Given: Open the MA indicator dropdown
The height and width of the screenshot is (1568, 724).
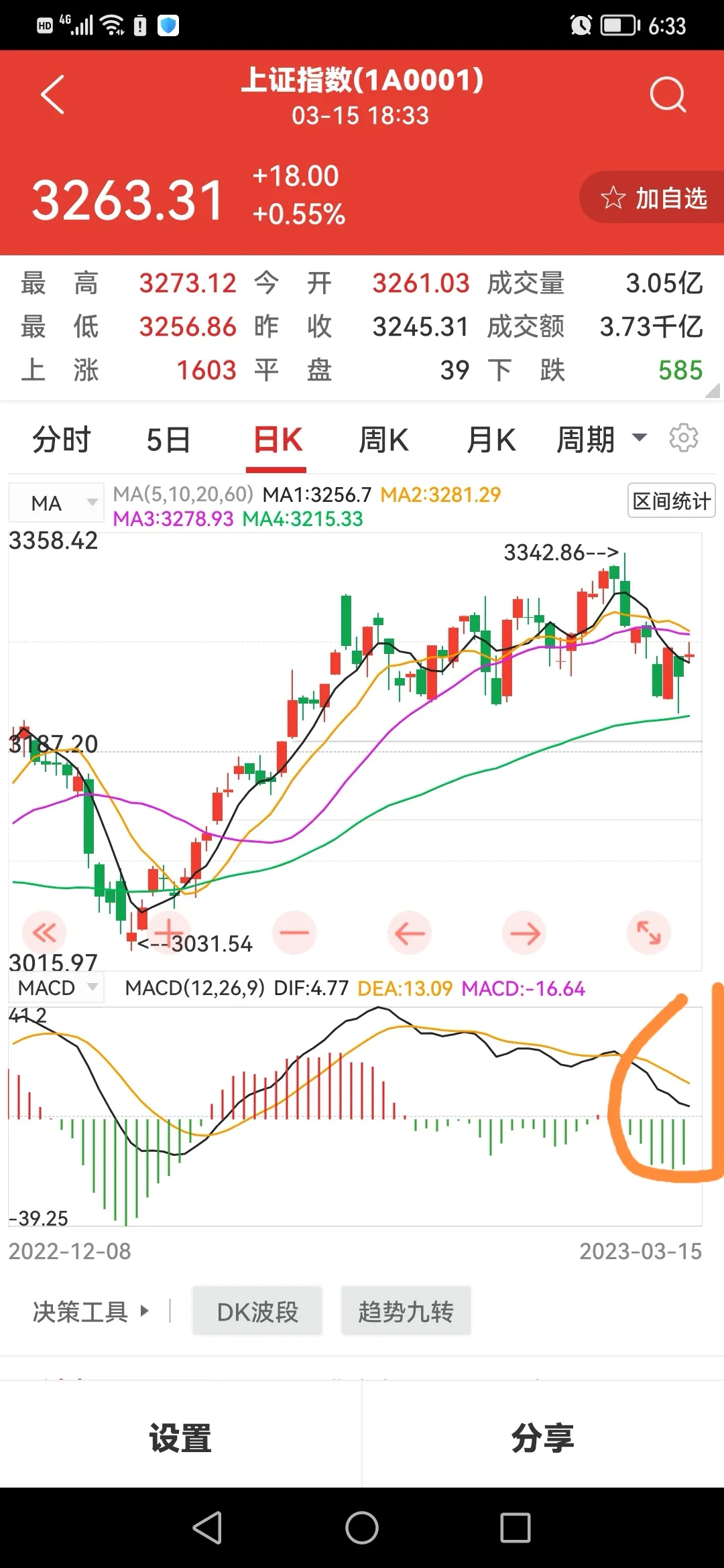Looking at the screenshot, I should click(56, 503).
